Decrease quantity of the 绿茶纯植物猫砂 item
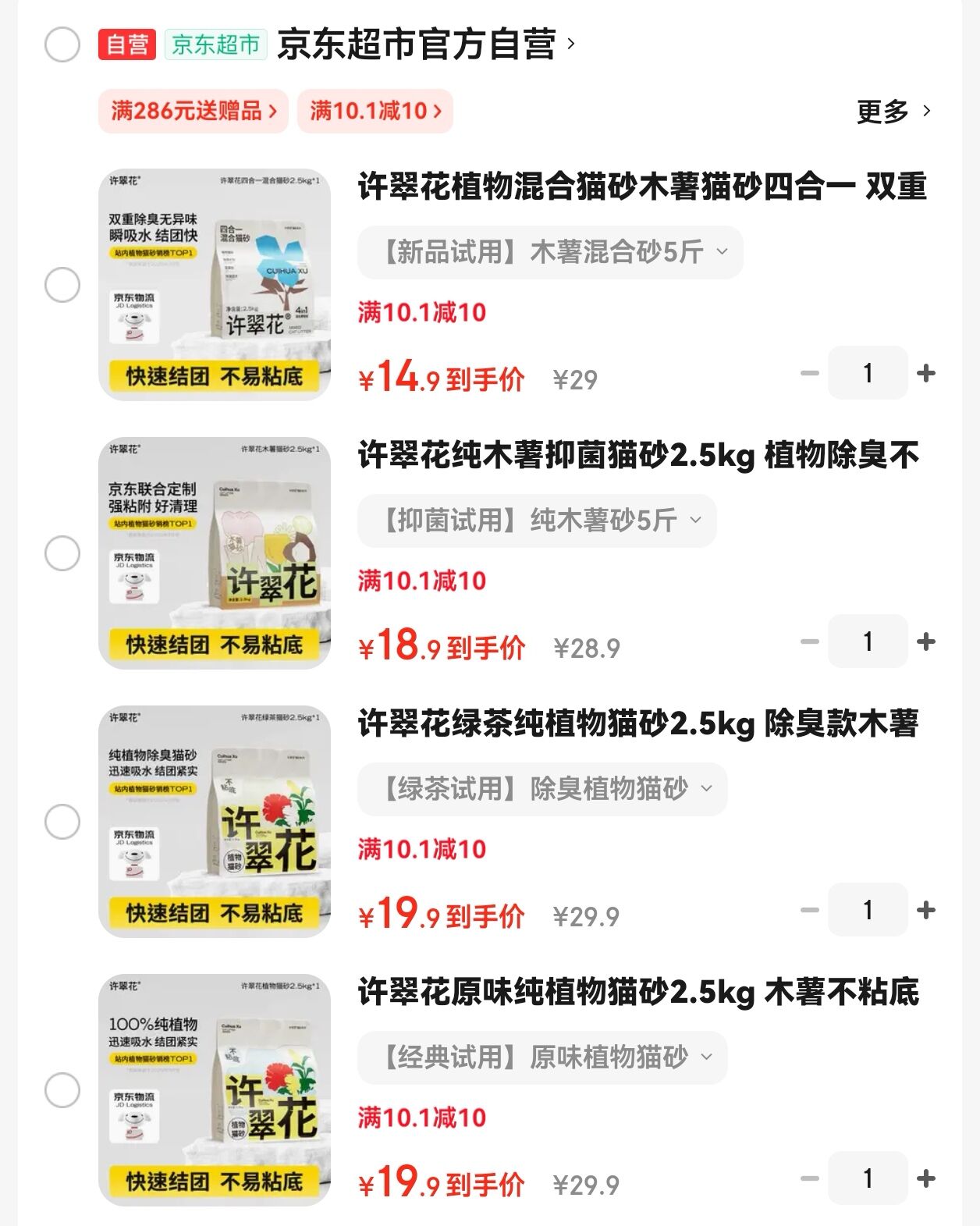The image size is (980, 1226). click(x=809, y=911)
